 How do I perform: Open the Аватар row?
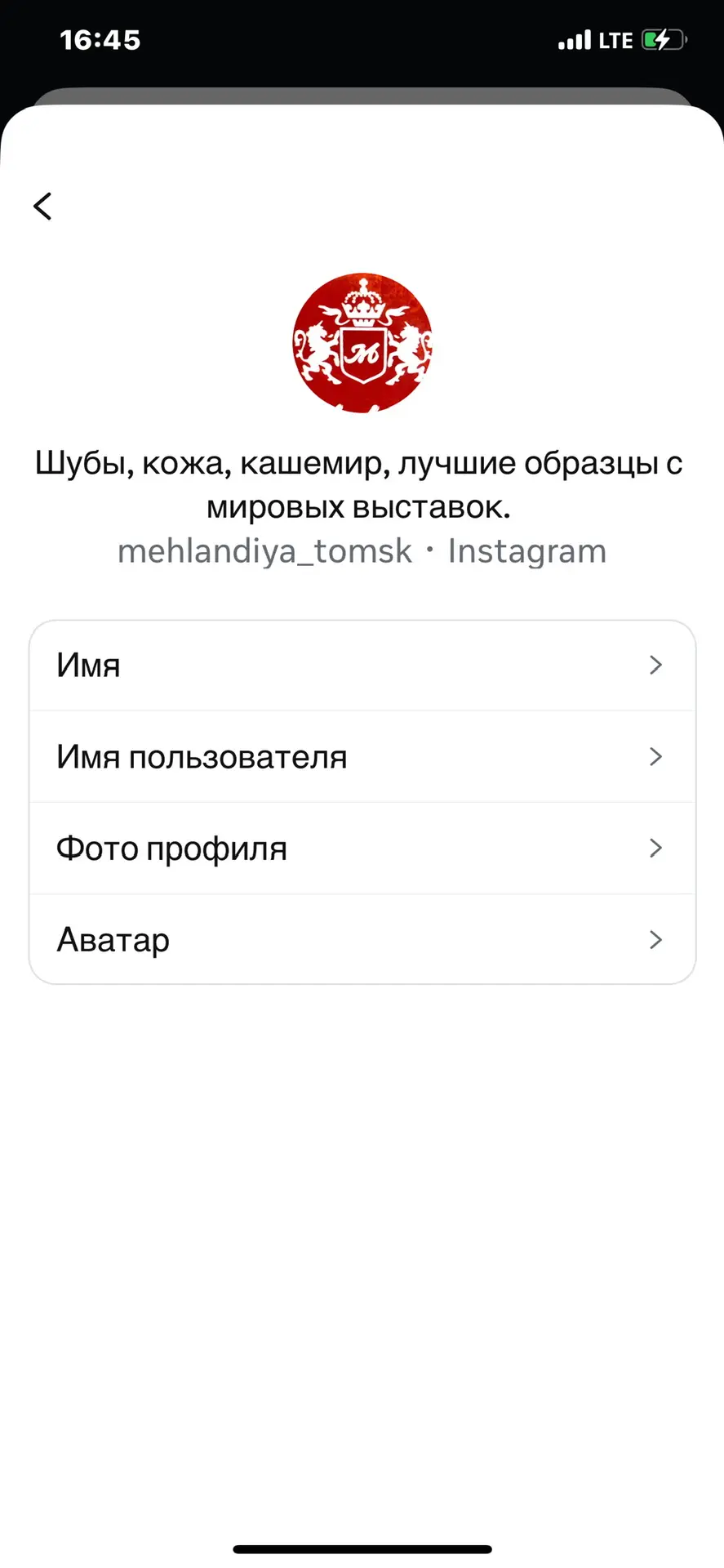[362, 940]
